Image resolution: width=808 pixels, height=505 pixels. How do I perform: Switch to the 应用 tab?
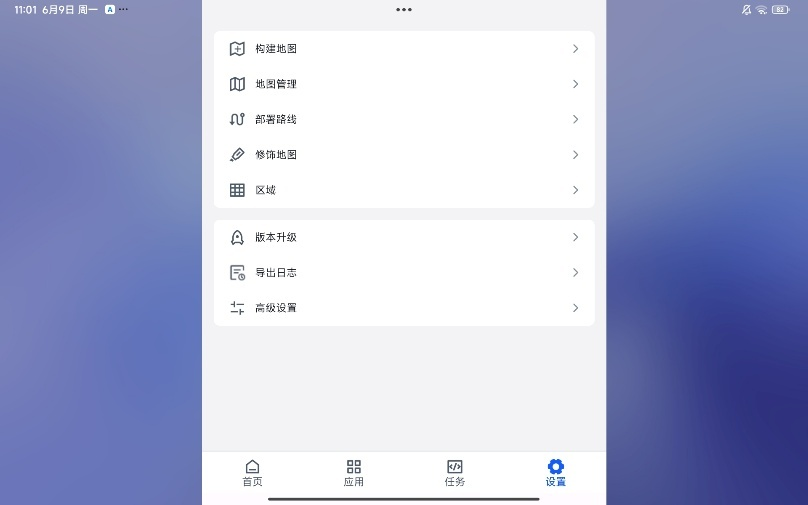pos(354,472)
